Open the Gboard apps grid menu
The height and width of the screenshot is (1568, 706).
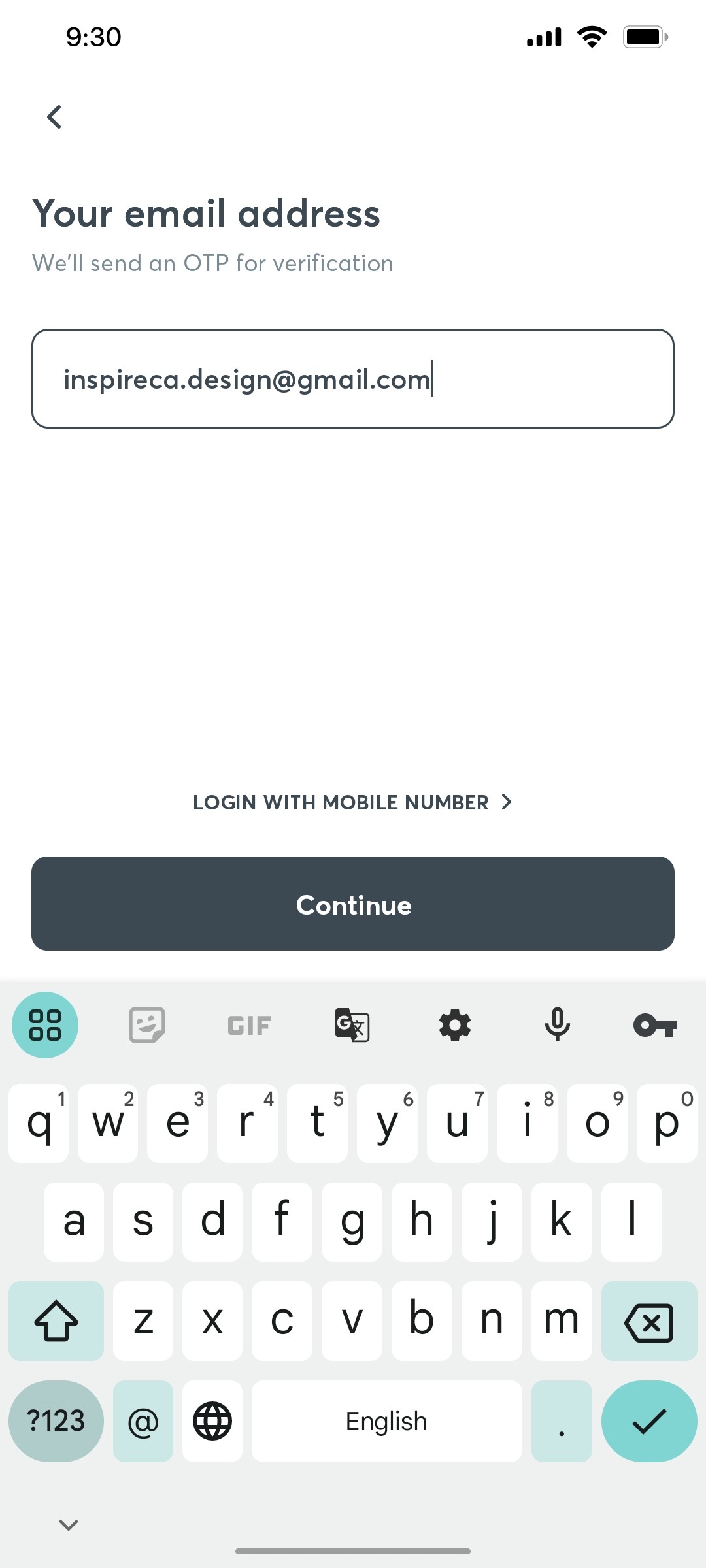[44, 1024]
